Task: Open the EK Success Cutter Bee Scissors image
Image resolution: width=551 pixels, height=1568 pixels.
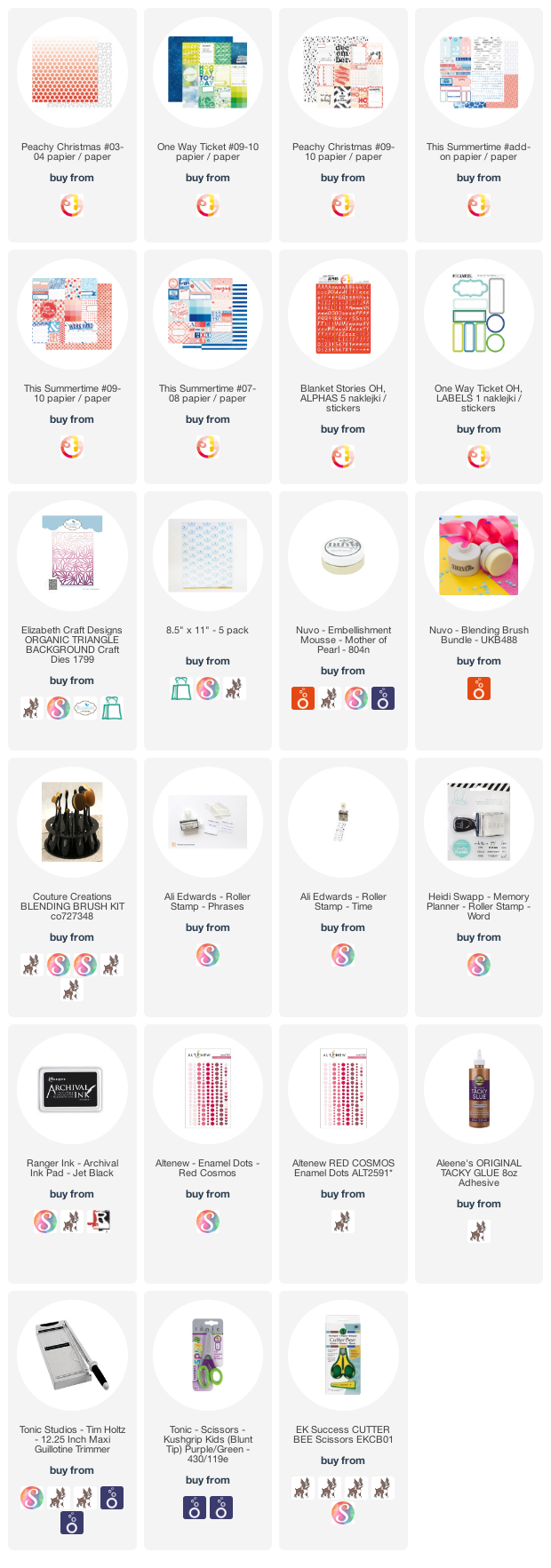Action: [x=343, y=1356]
